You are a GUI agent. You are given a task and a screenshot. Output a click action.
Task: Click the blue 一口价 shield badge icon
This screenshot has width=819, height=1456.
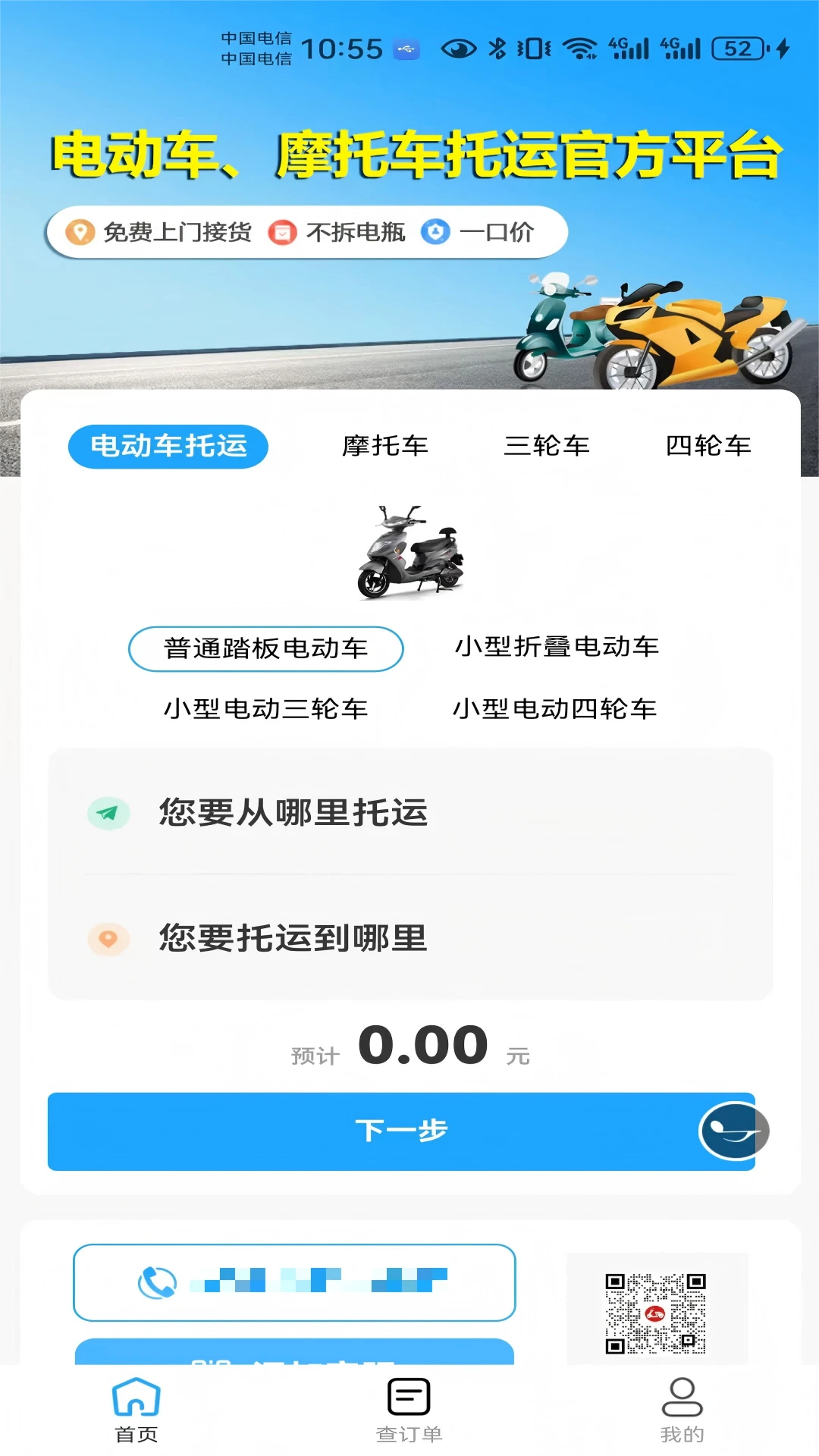click(x=436, y=232)
